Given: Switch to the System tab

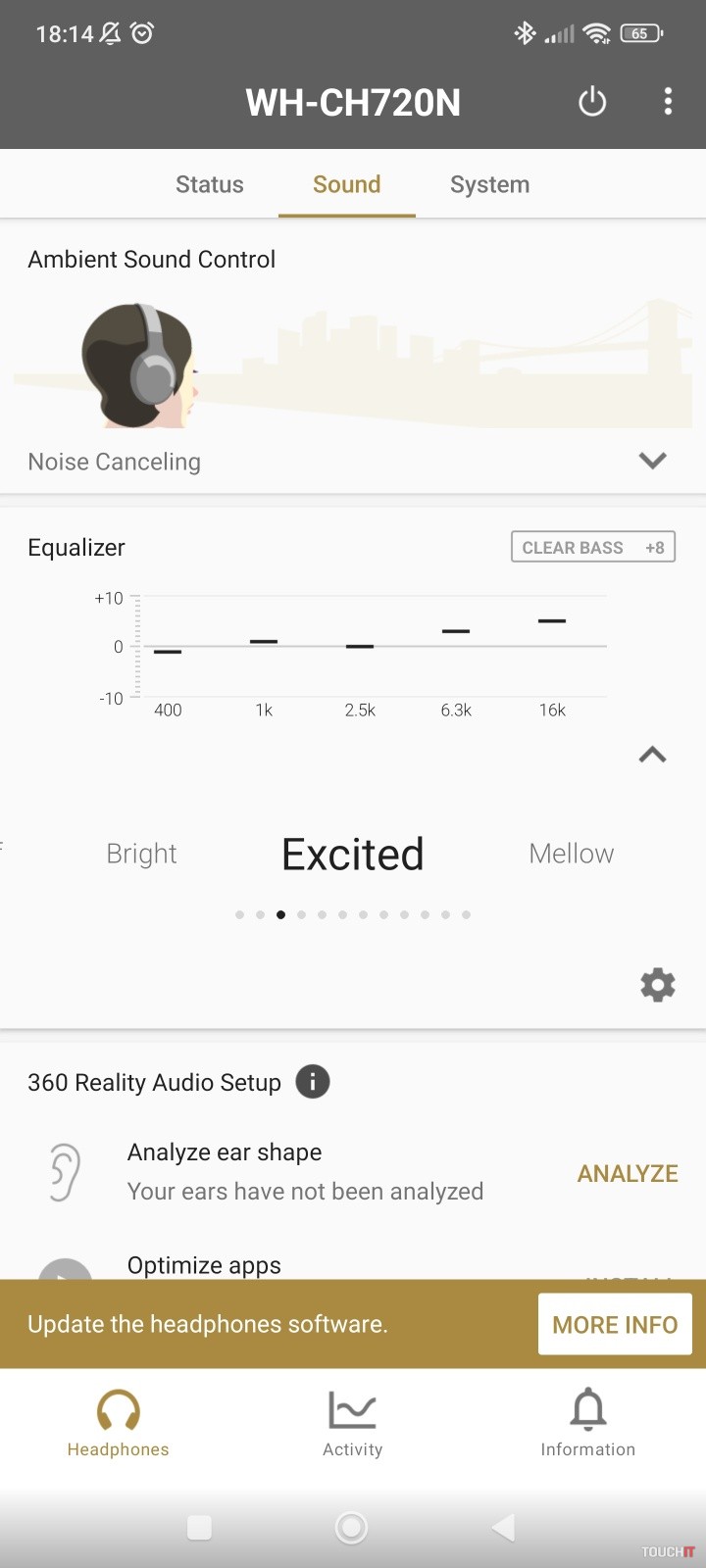Looking at the screenshot, I should point(489,184).
